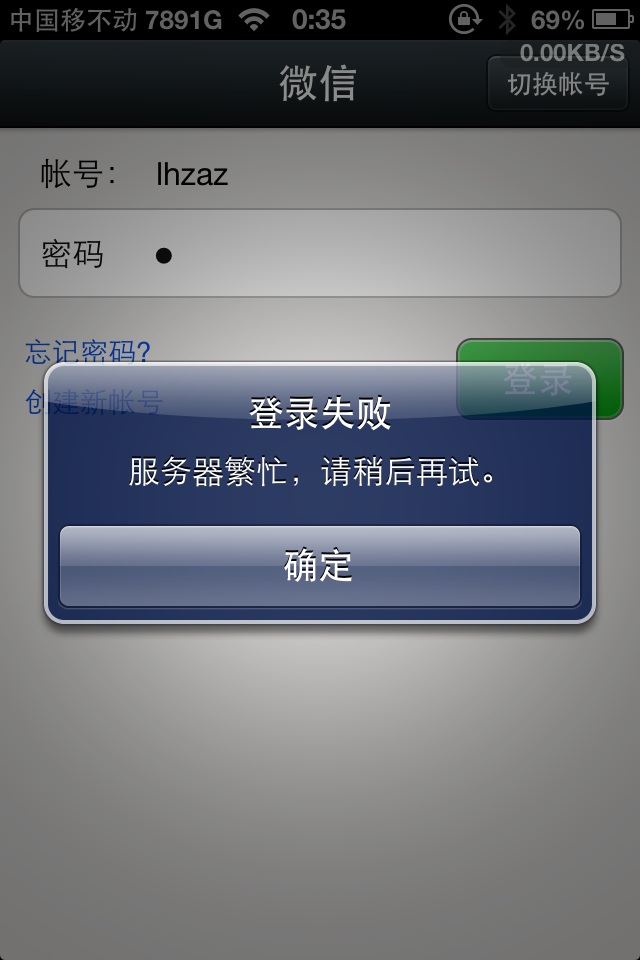Open the 创建新帐号 create account link
This screenshot has height=960, width=640.
(93, 403)
